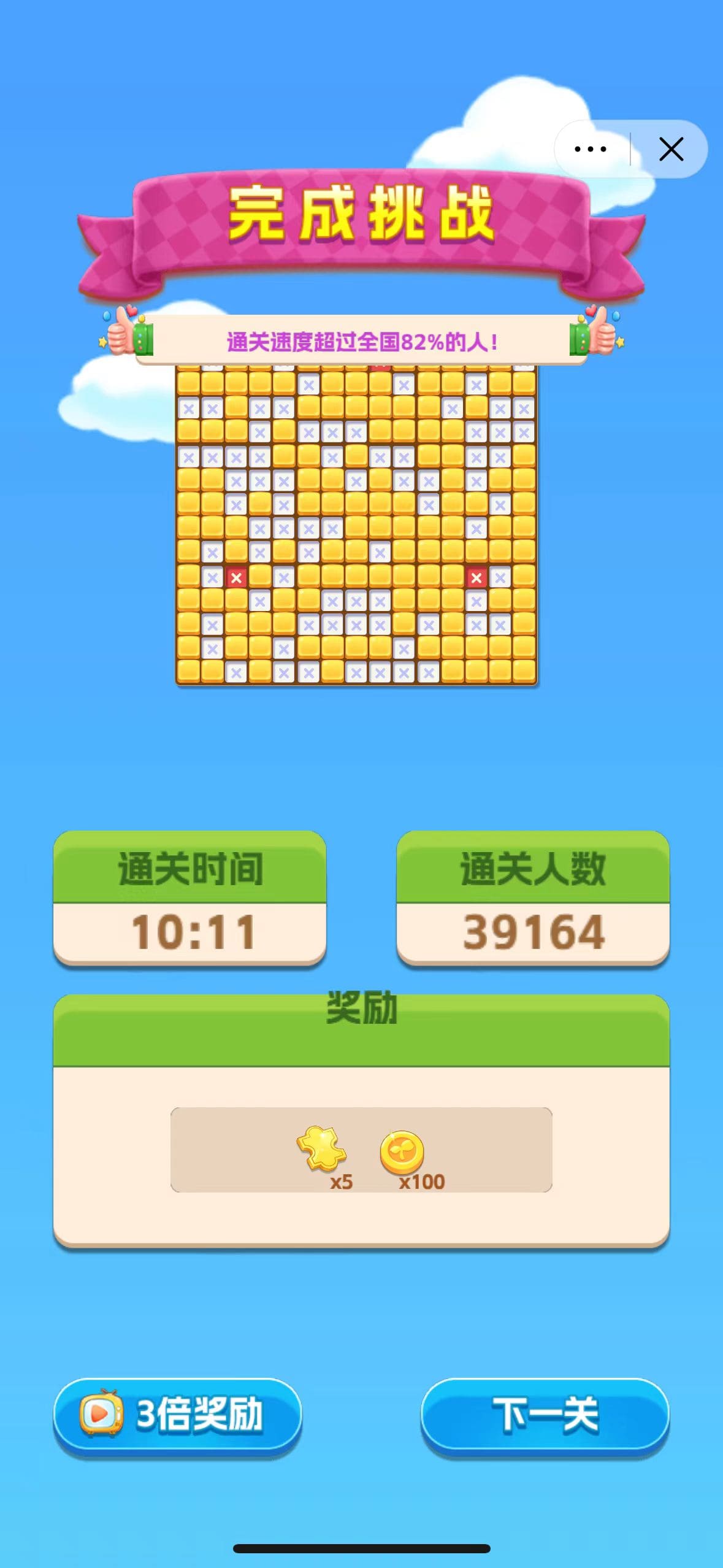Image resolution: width=723 pixels, height=1568 pixels.
Task: Claim the 3倍奖励 video bonus
Action: (x=177, y=1414)
